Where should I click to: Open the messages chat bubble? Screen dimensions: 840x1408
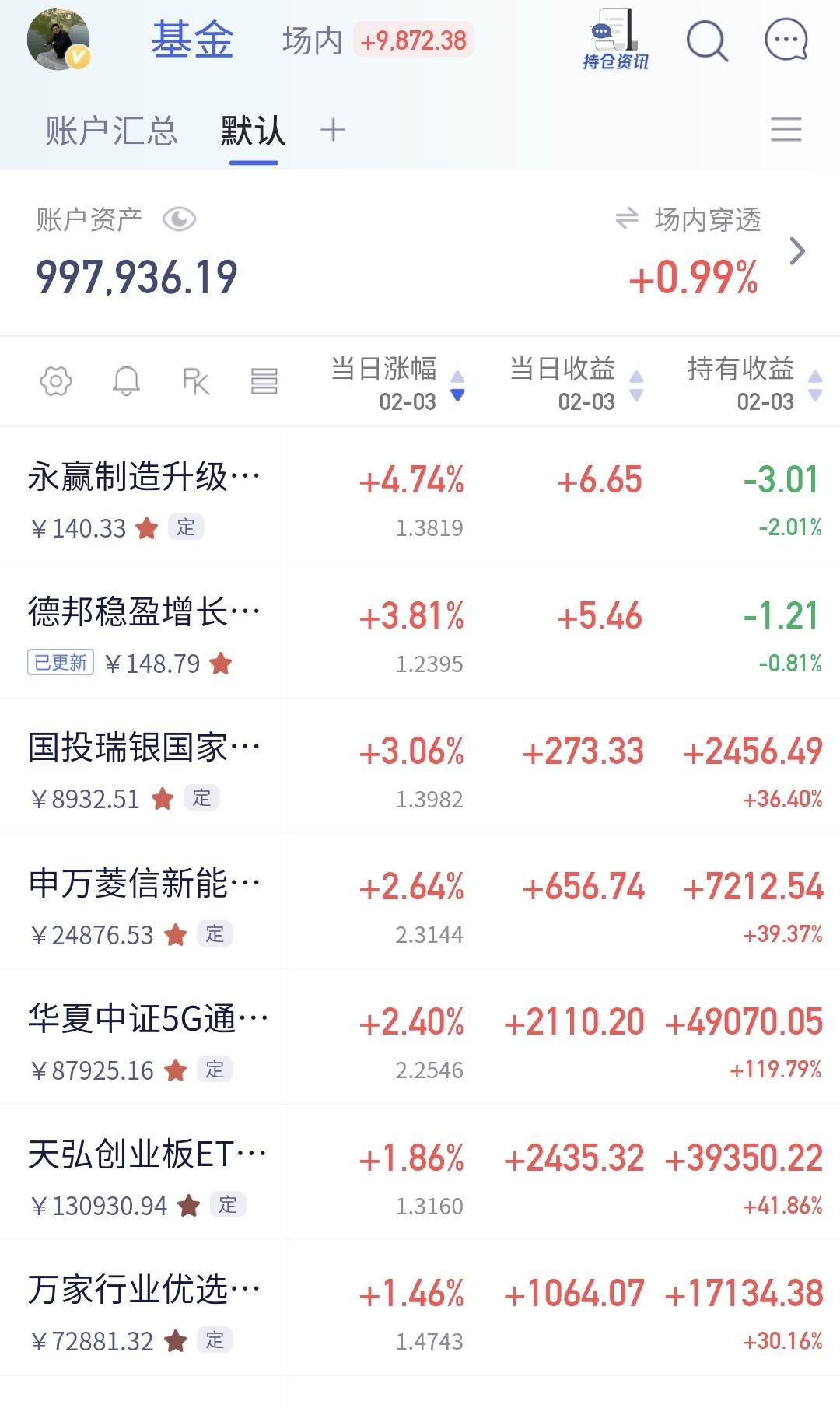coord(786,39)
